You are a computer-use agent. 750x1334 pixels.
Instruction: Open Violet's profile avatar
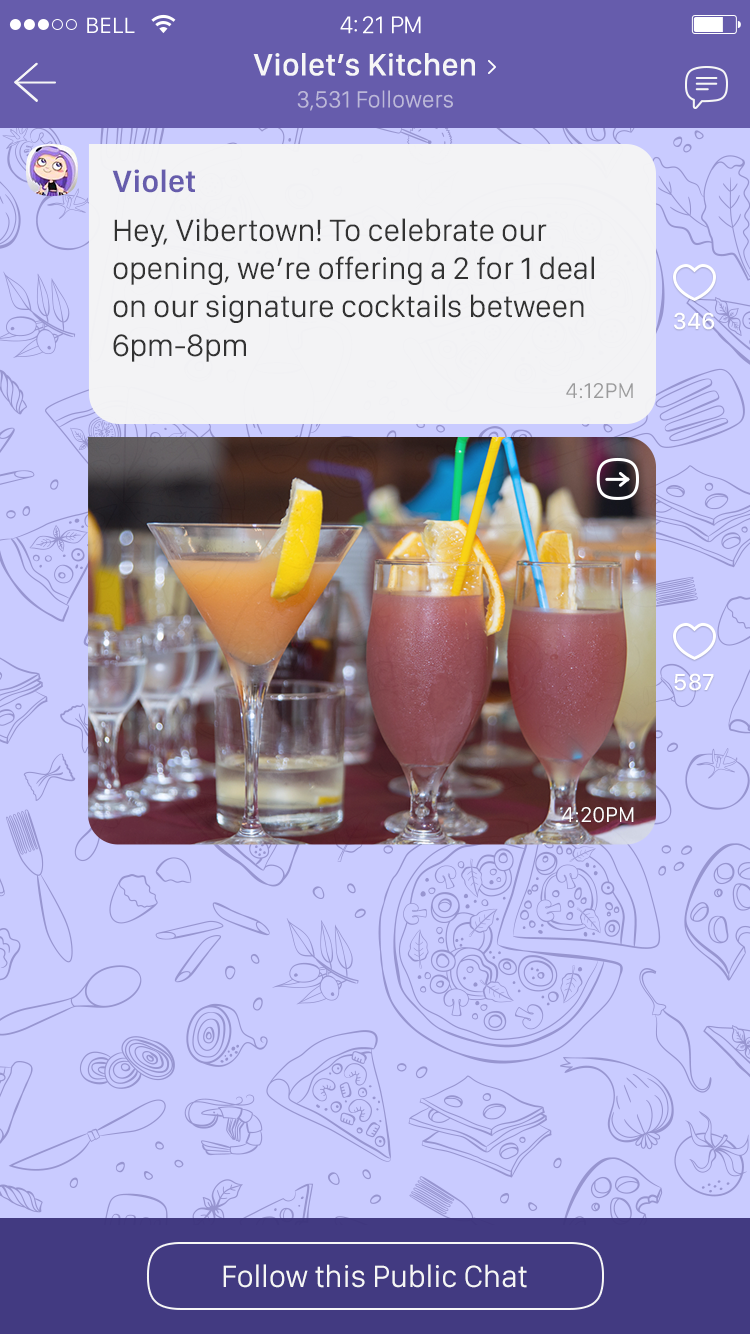pyautogui.click(x=52, y=170)
